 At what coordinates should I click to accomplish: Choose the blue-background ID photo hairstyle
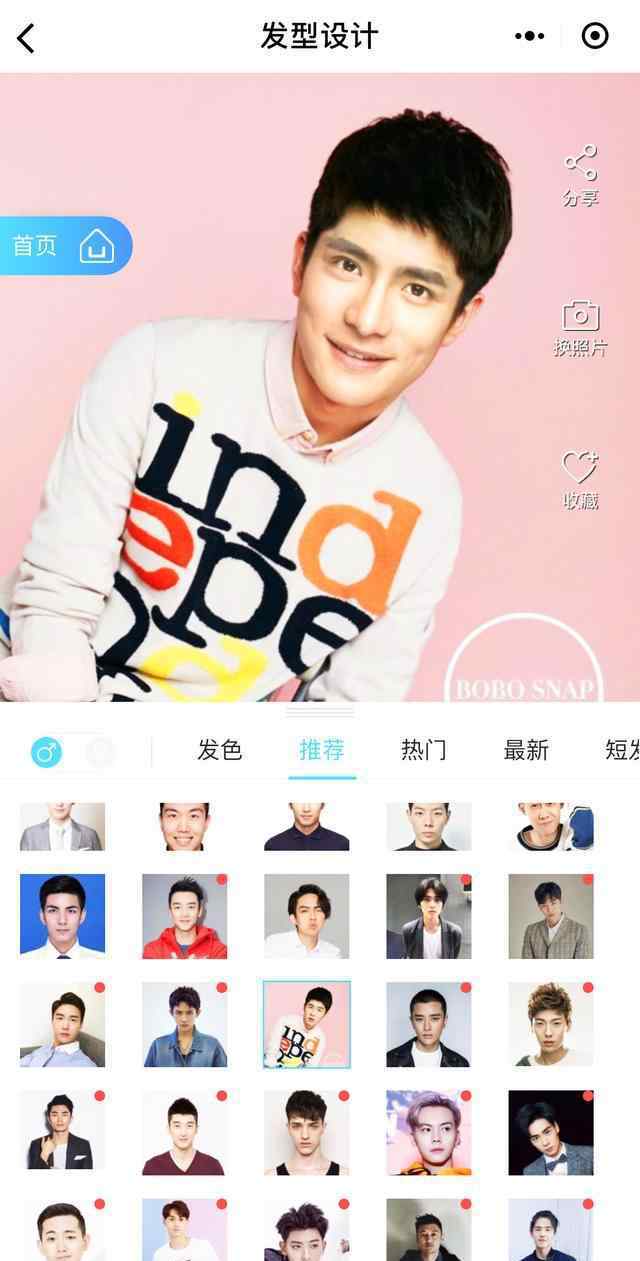(x=62, y=916)
